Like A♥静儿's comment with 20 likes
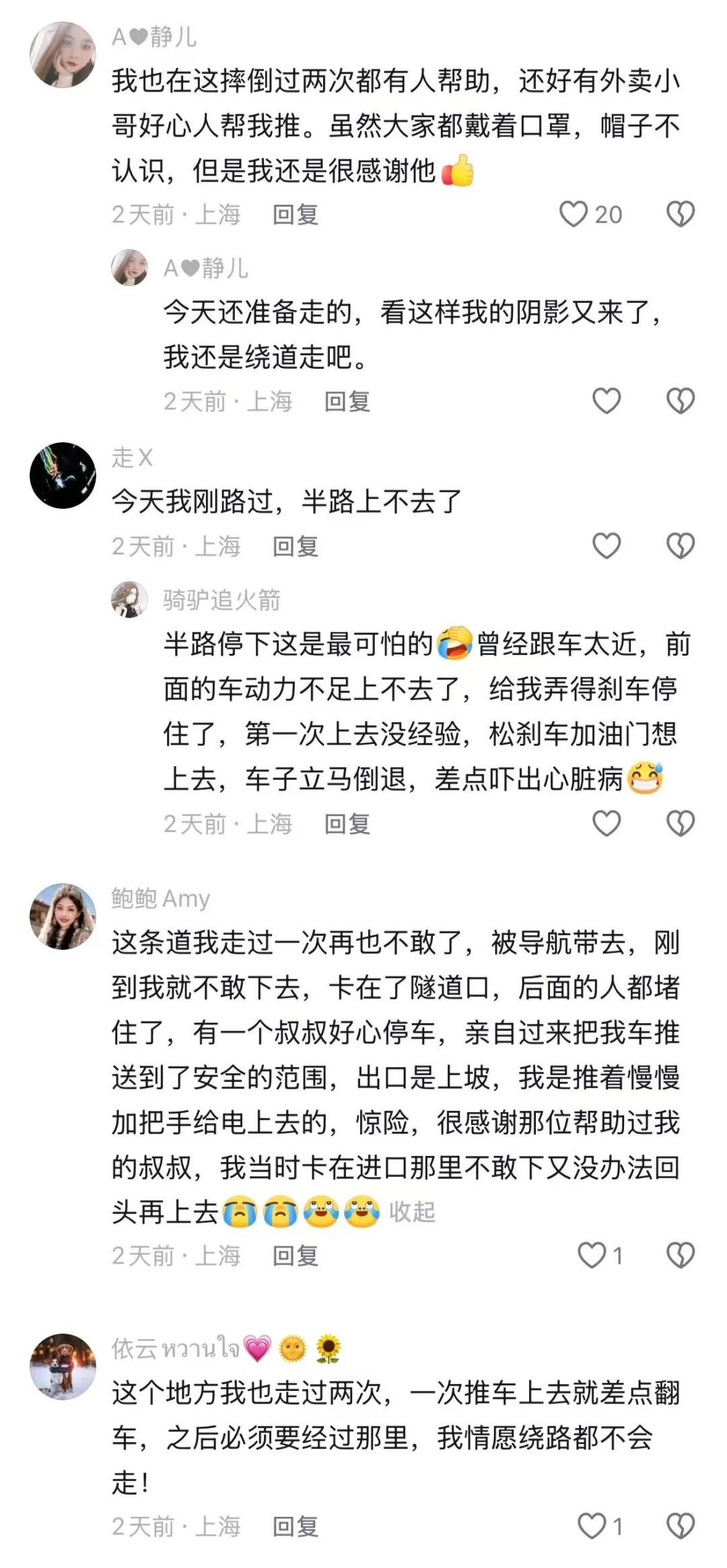The width and height of the screenshot is (727, 1568). [x=574, y=215]
